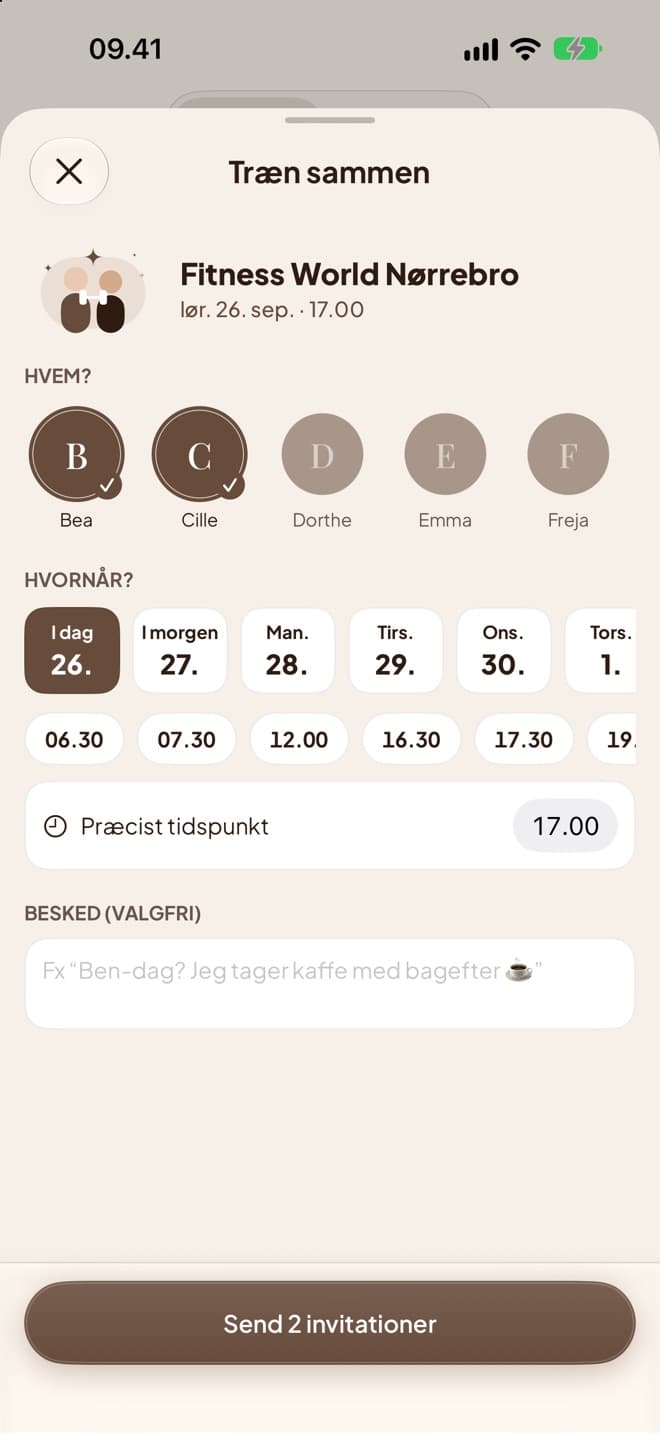This screenshot has width=660, height=1434.
Task: Deselect Cille from the invite list
Action: click(x=200, y=454)
